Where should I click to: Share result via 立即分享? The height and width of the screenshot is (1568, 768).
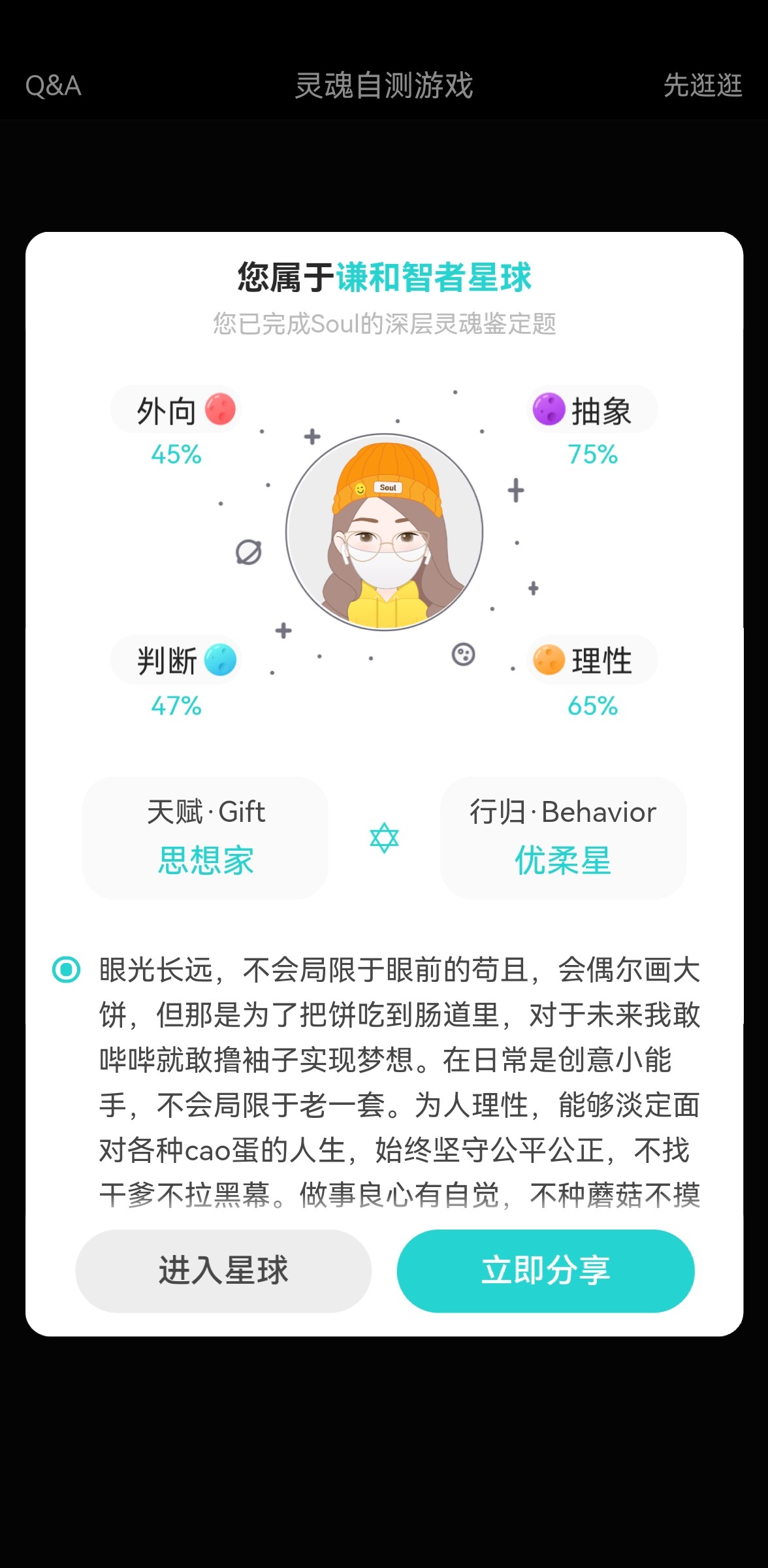[x=545, y=1271]
